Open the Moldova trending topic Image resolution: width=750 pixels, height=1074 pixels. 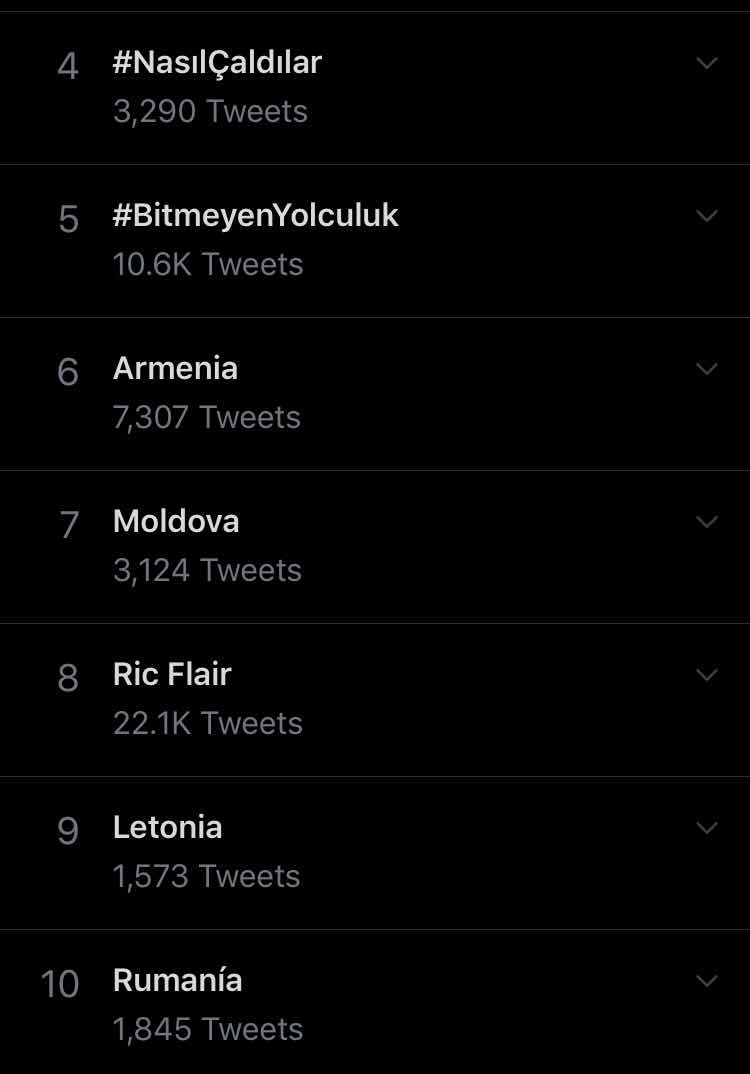pyautogui.click(x=176, y=522)
